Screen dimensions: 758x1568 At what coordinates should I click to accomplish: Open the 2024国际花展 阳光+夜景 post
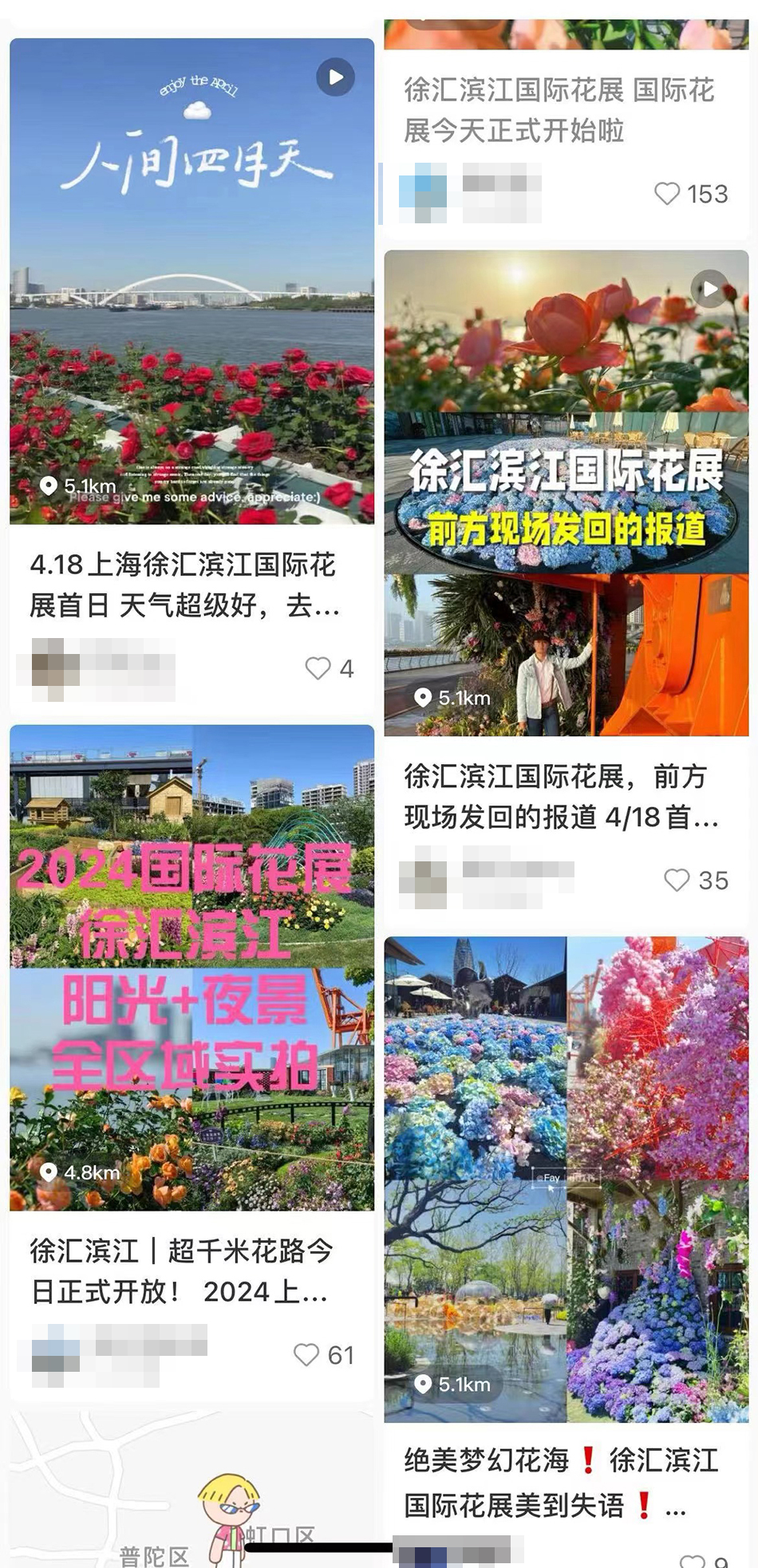tap(191, 967)
